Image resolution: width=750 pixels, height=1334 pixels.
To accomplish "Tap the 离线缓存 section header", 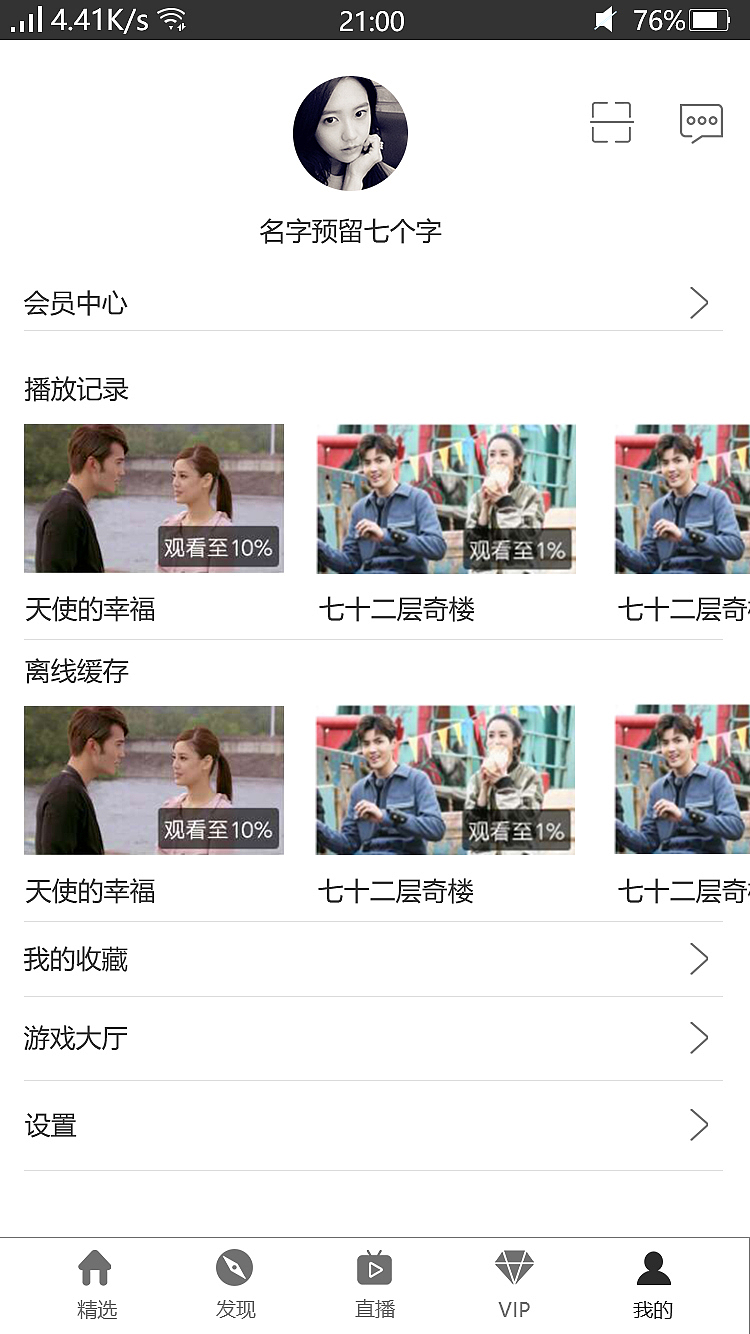I will coord(75,671).
